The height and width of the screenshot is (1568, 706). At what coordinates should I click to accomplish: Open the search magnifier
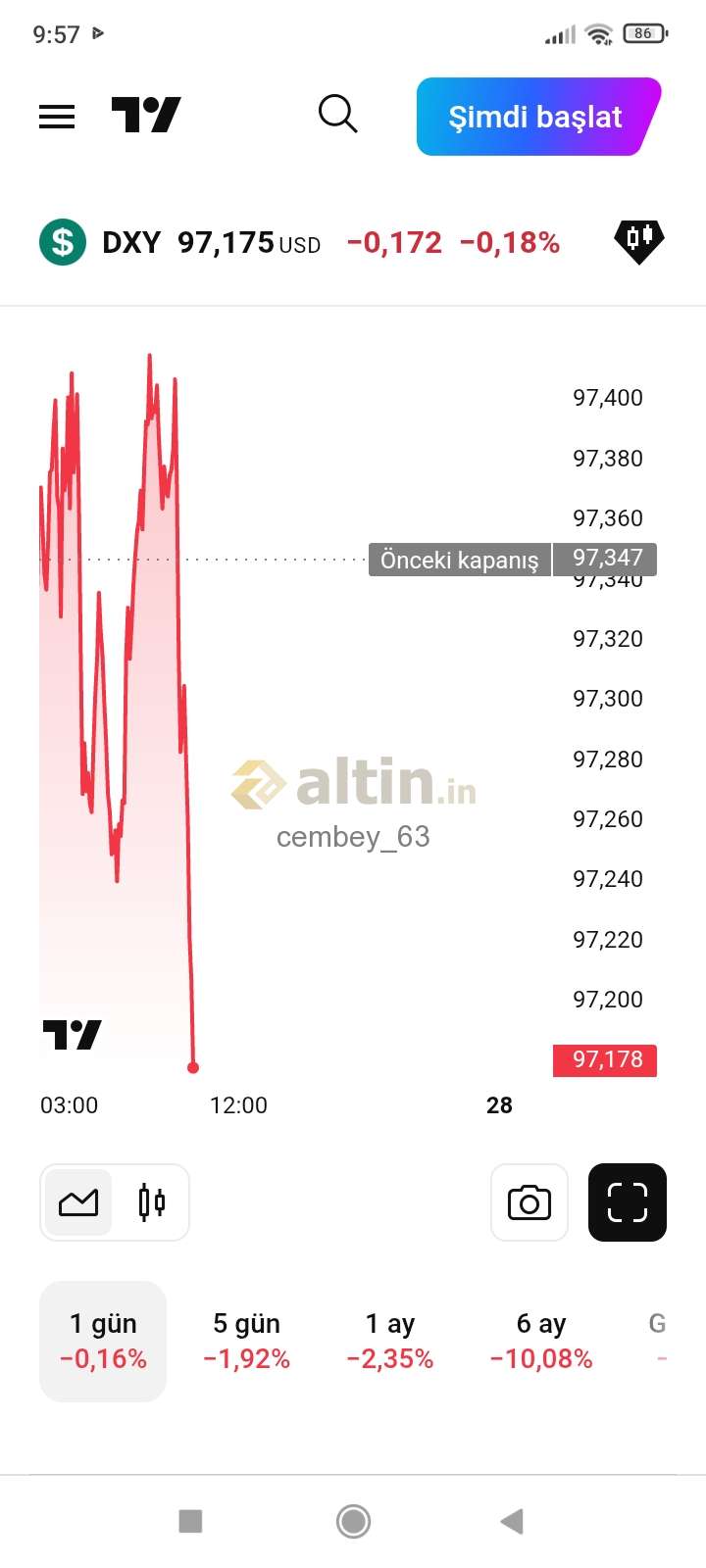(337, 114)
